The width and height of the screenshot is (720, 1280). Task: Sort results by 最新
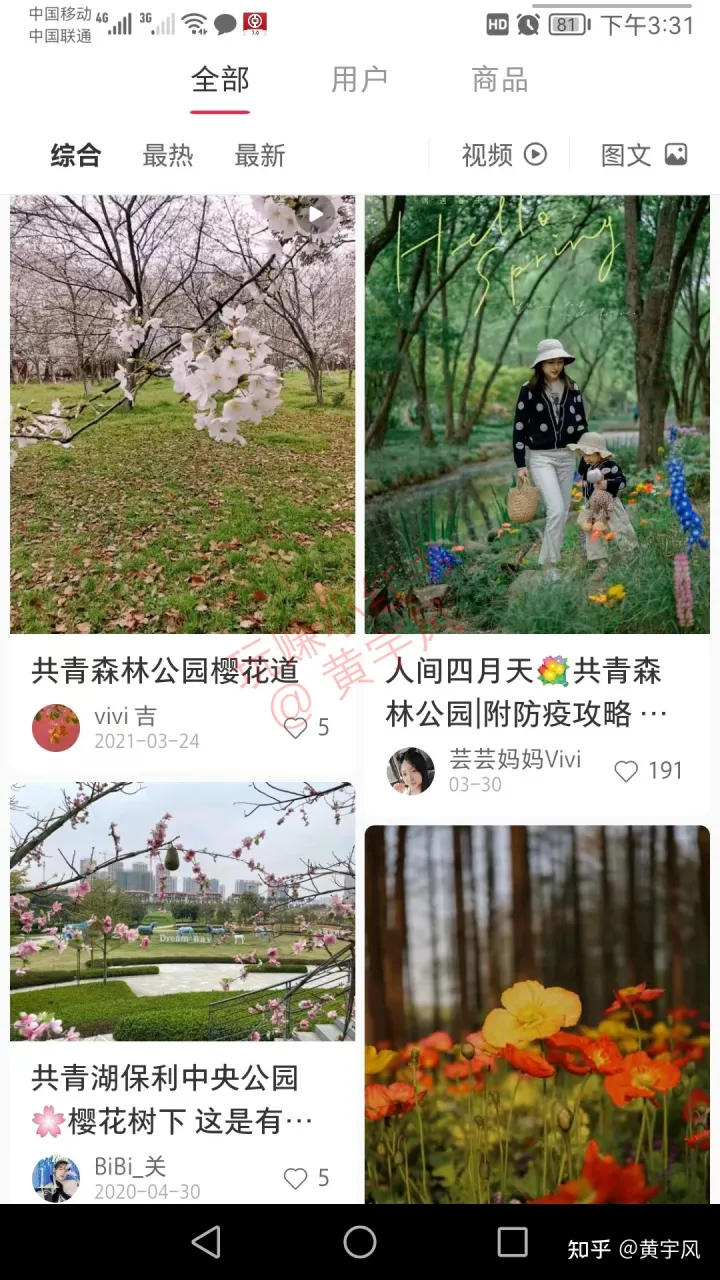click(x=260, y=155)
